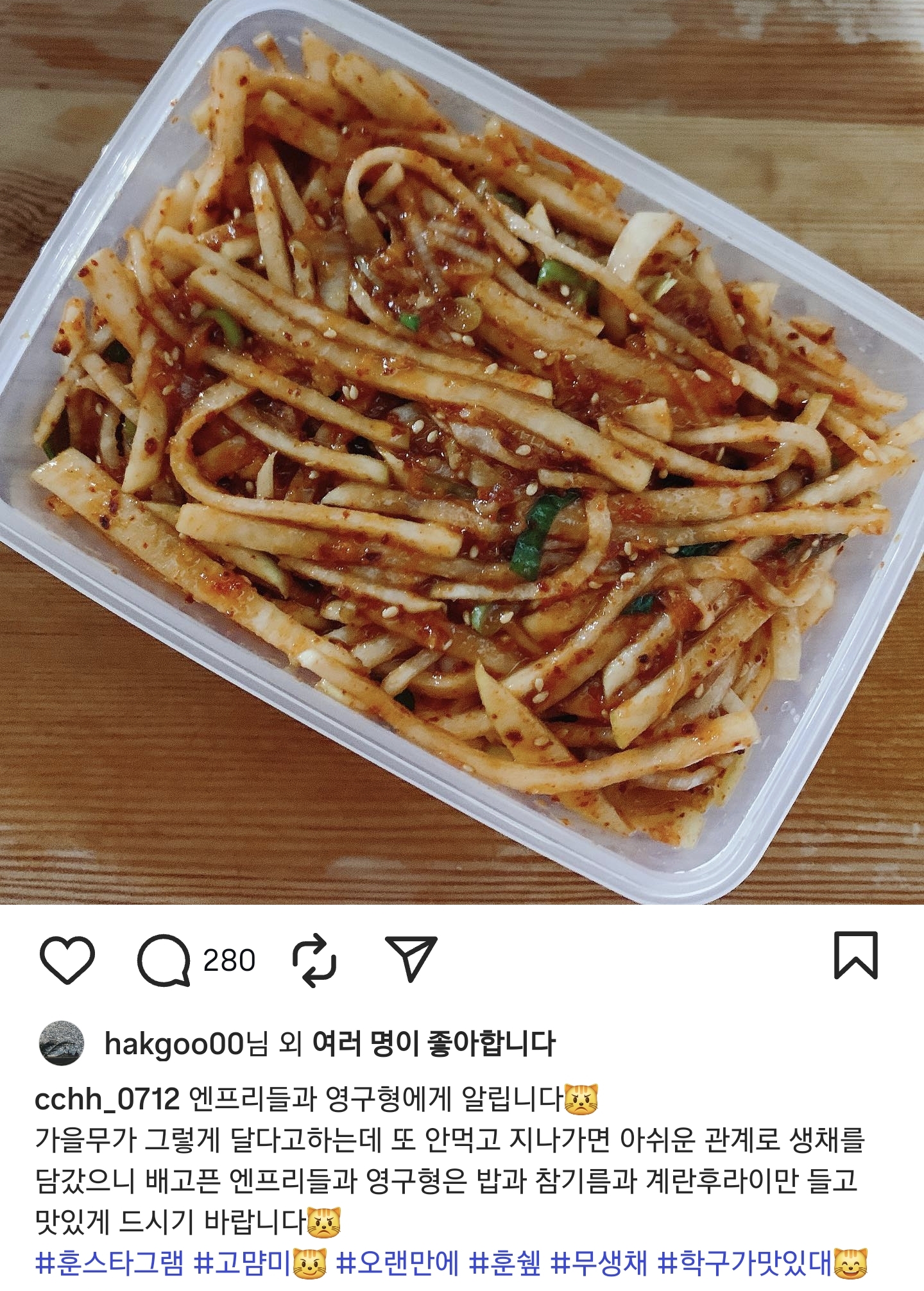Open hakgoo00's profile from likes line
The height and width of the screenshot is (1291, 924).
174,1044
